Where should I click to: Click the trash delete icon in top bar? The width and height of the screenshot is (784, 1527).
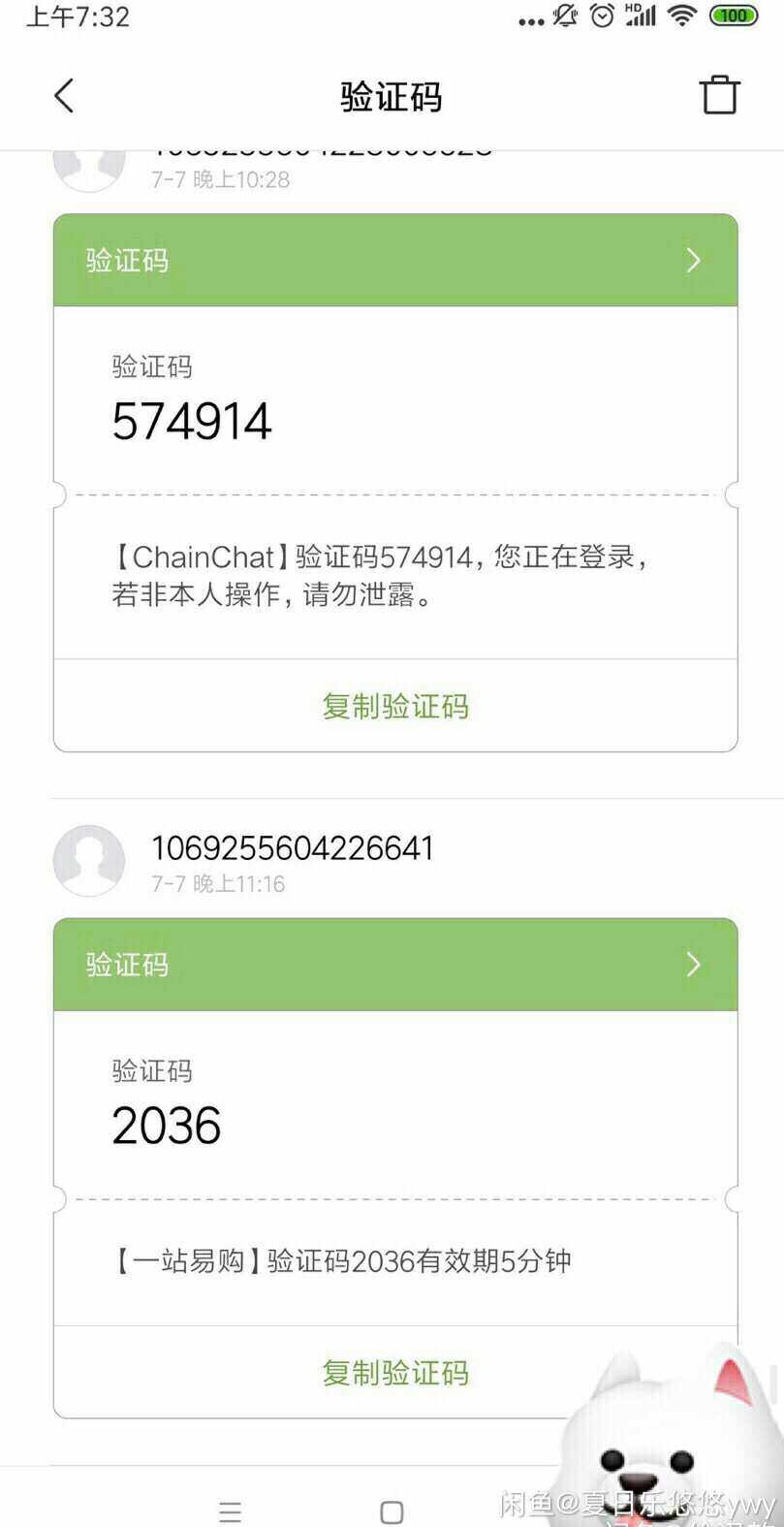pos(719,95)
